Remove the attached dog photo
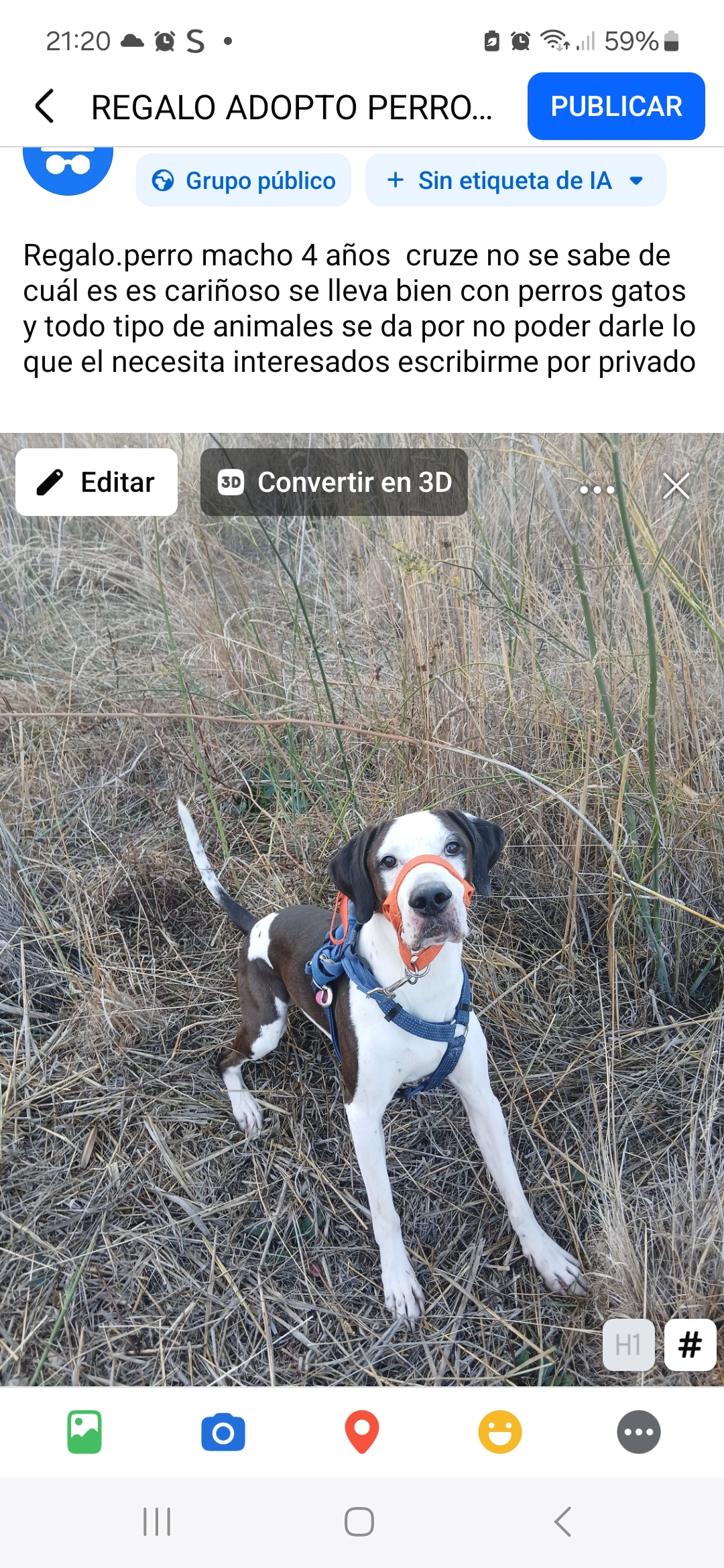Image resolution: width=724 pixels, height=1568 pixels. click(676, 486)
